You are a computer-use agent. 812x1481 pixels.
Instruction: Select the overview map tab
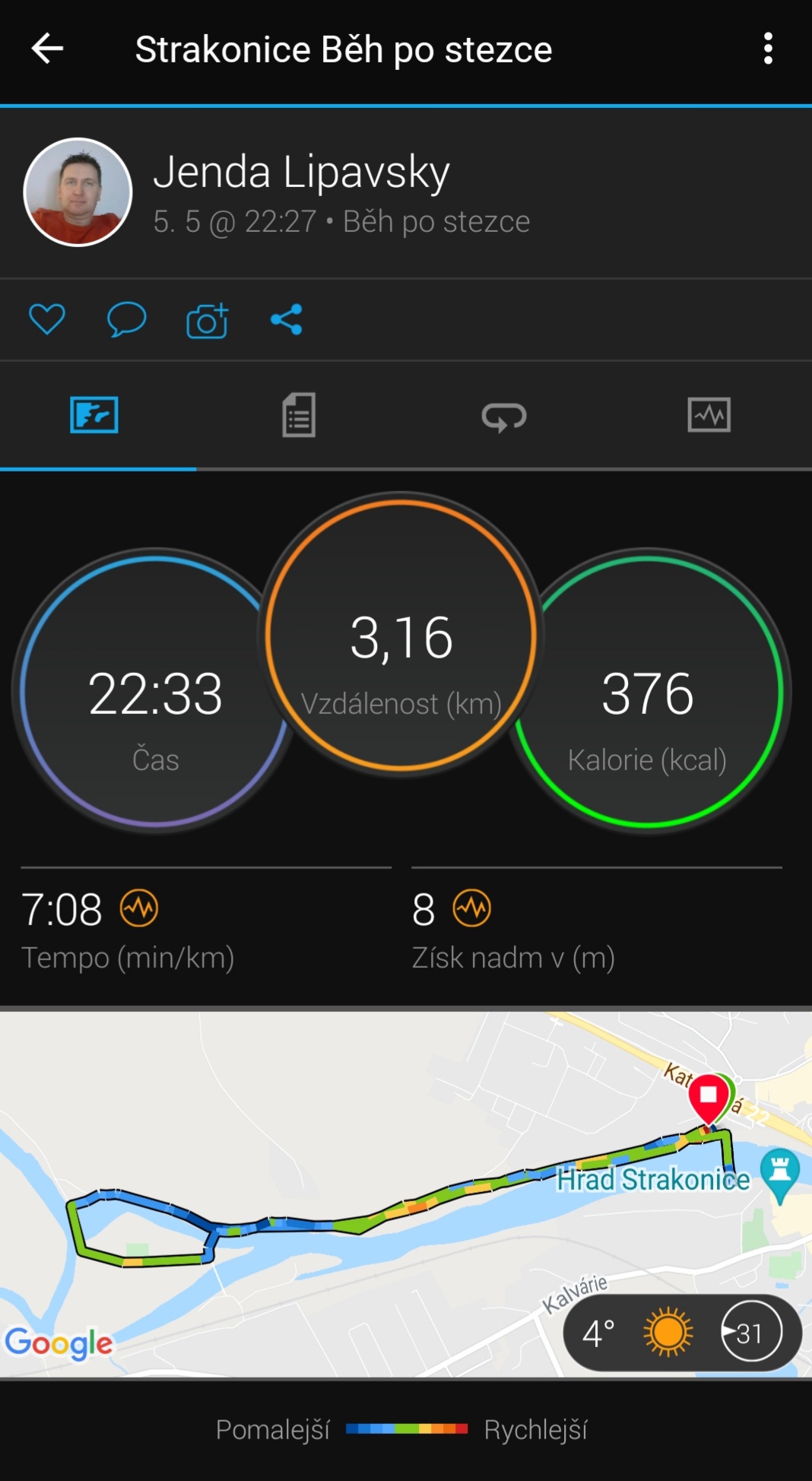(94, 415)
